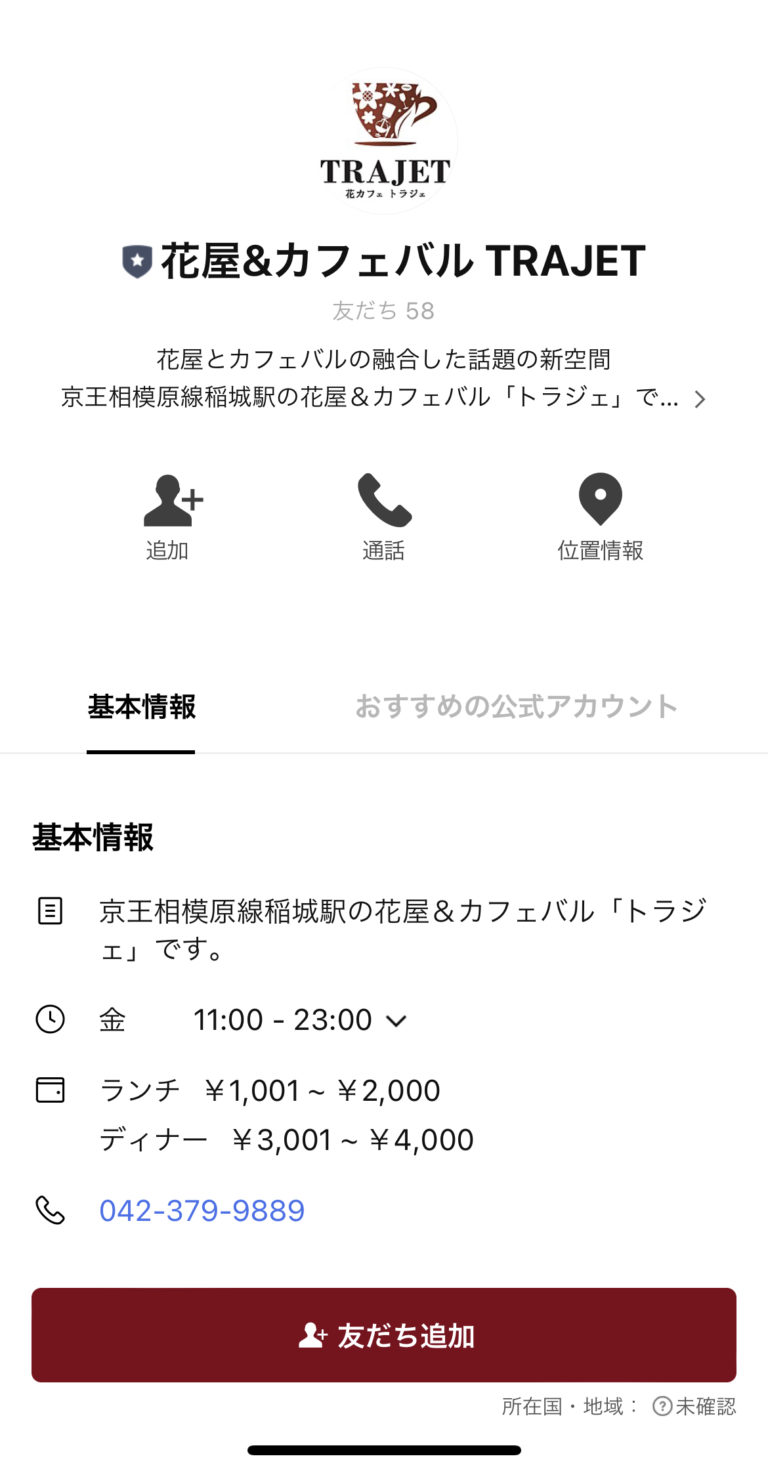Open the 位置情報 location pin icon

point(600,500)
